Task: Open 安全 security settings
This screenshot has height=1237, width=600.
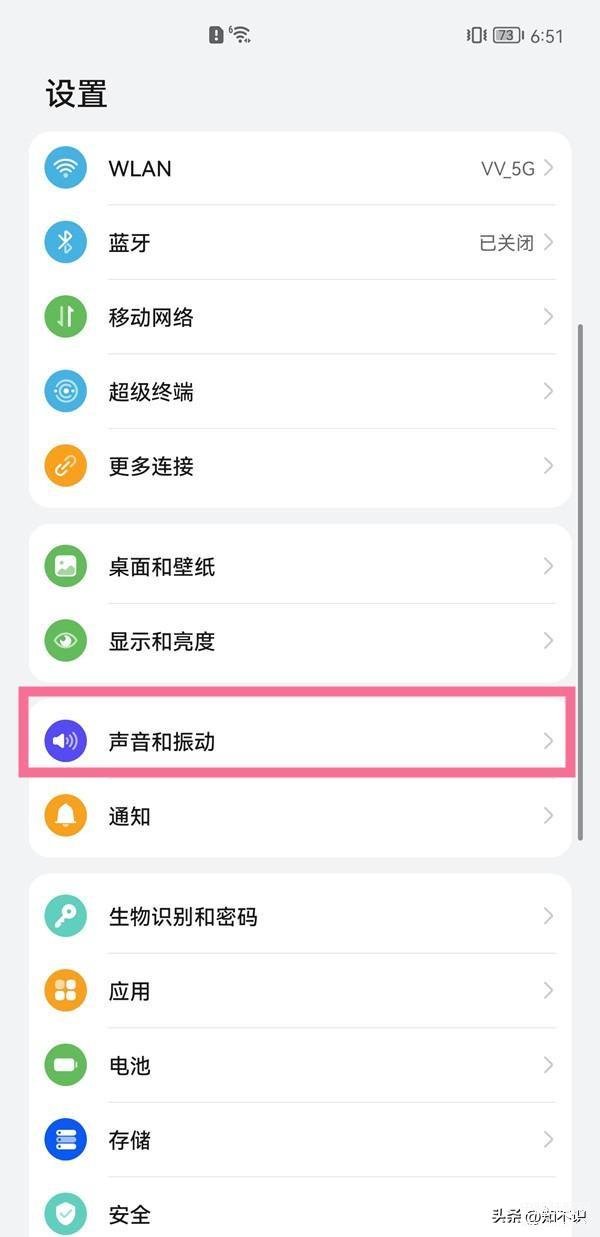Action: pos(300,1208)
